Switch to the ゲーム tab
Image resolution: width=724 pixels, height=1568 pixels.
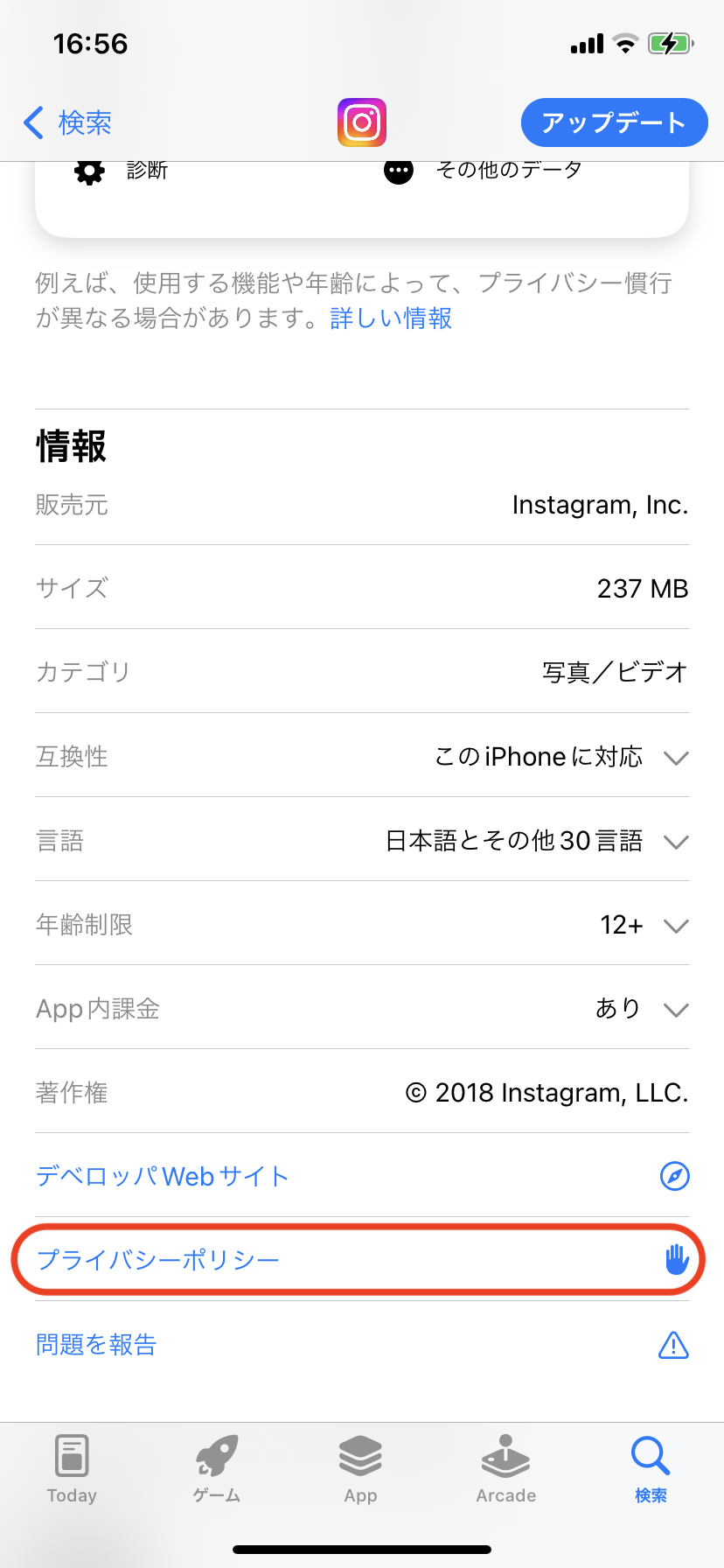[217, 1469]
